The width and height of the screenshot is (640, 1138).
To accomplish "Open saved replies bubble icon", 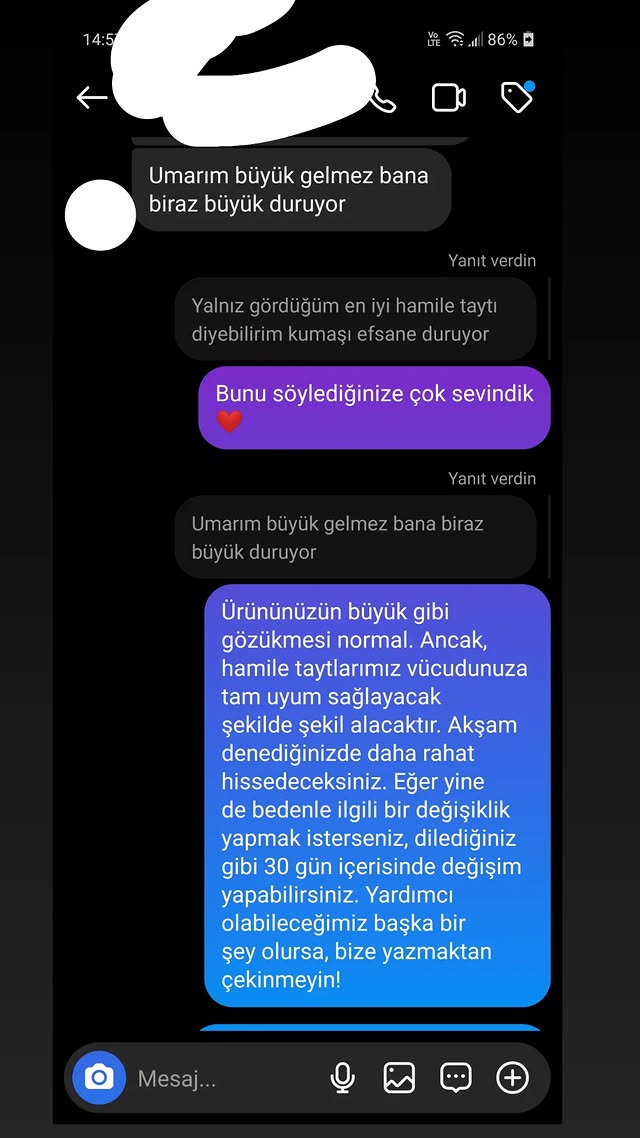I will [456, 1078].
